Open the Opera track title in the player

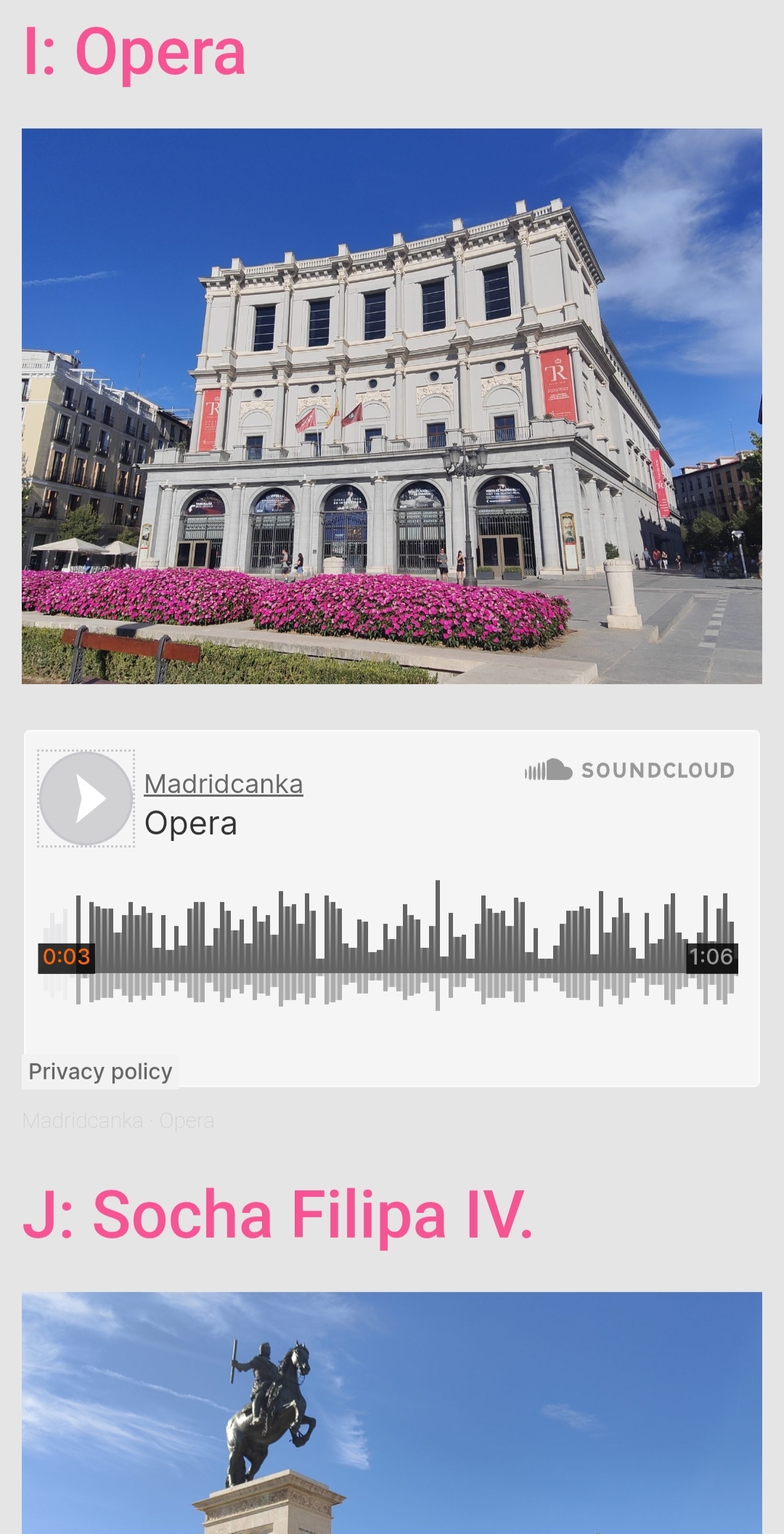click(x=191, y=824)
